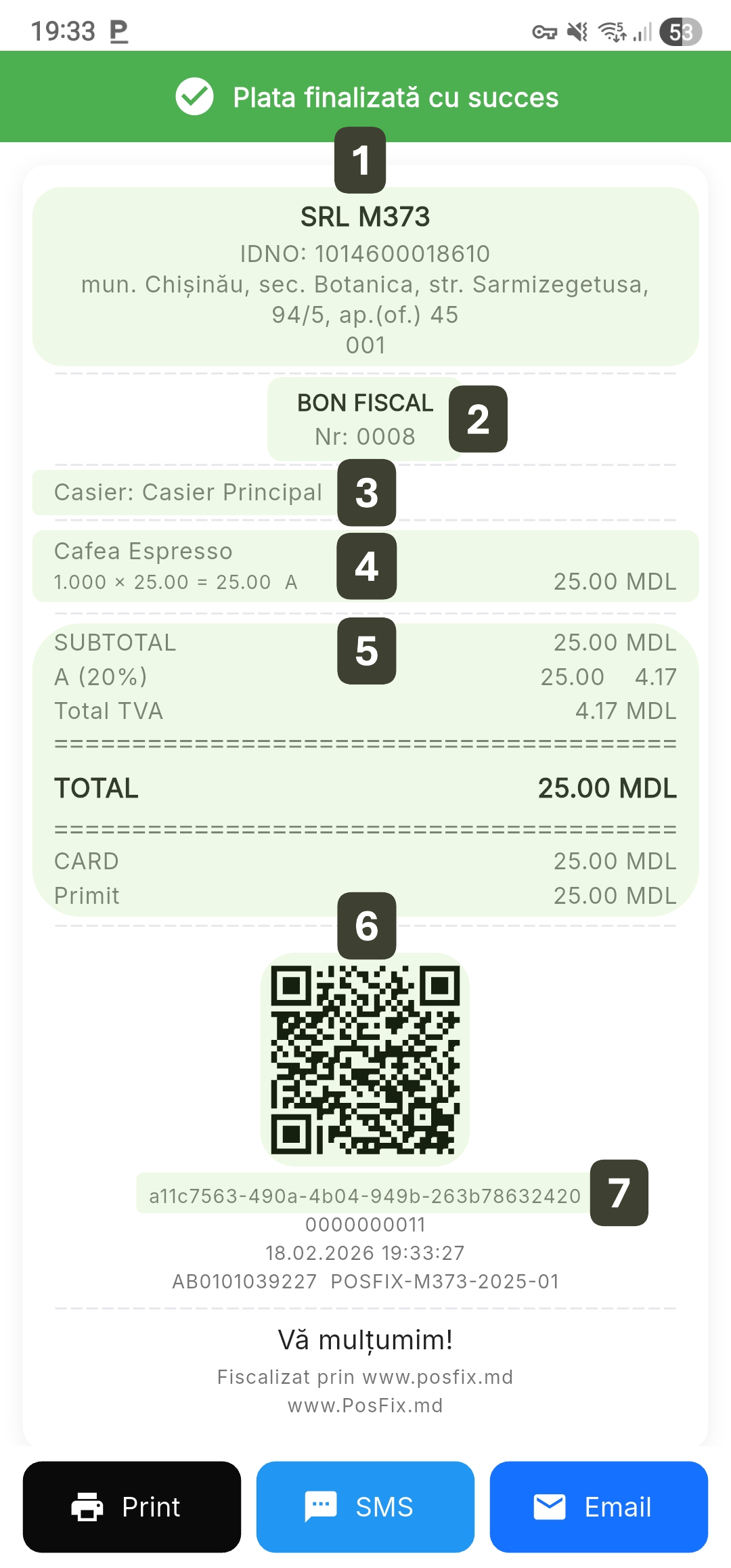Send the receipt by Email
This screenshot has width=731, height=1568.
[598, 1506]
